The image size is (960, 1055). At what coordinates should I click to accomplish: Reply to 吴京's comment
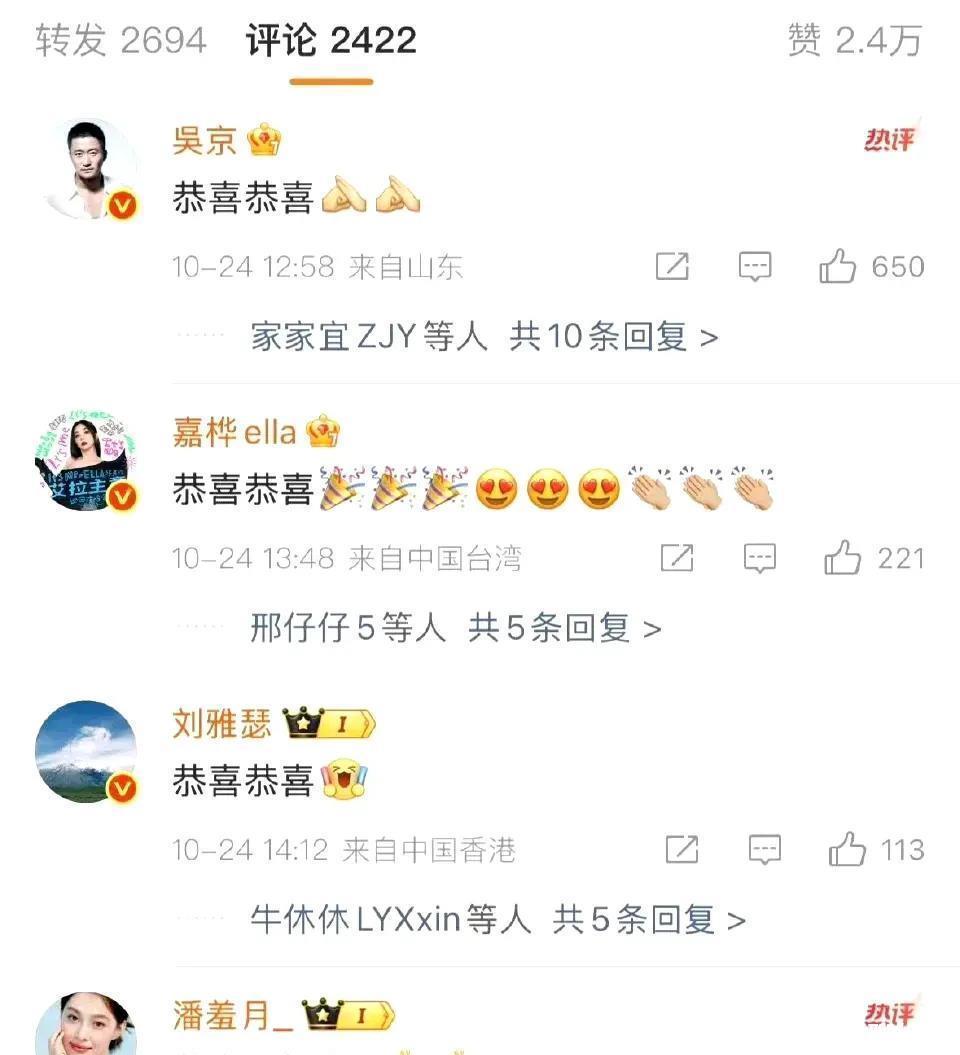click(x=755, y=267)
